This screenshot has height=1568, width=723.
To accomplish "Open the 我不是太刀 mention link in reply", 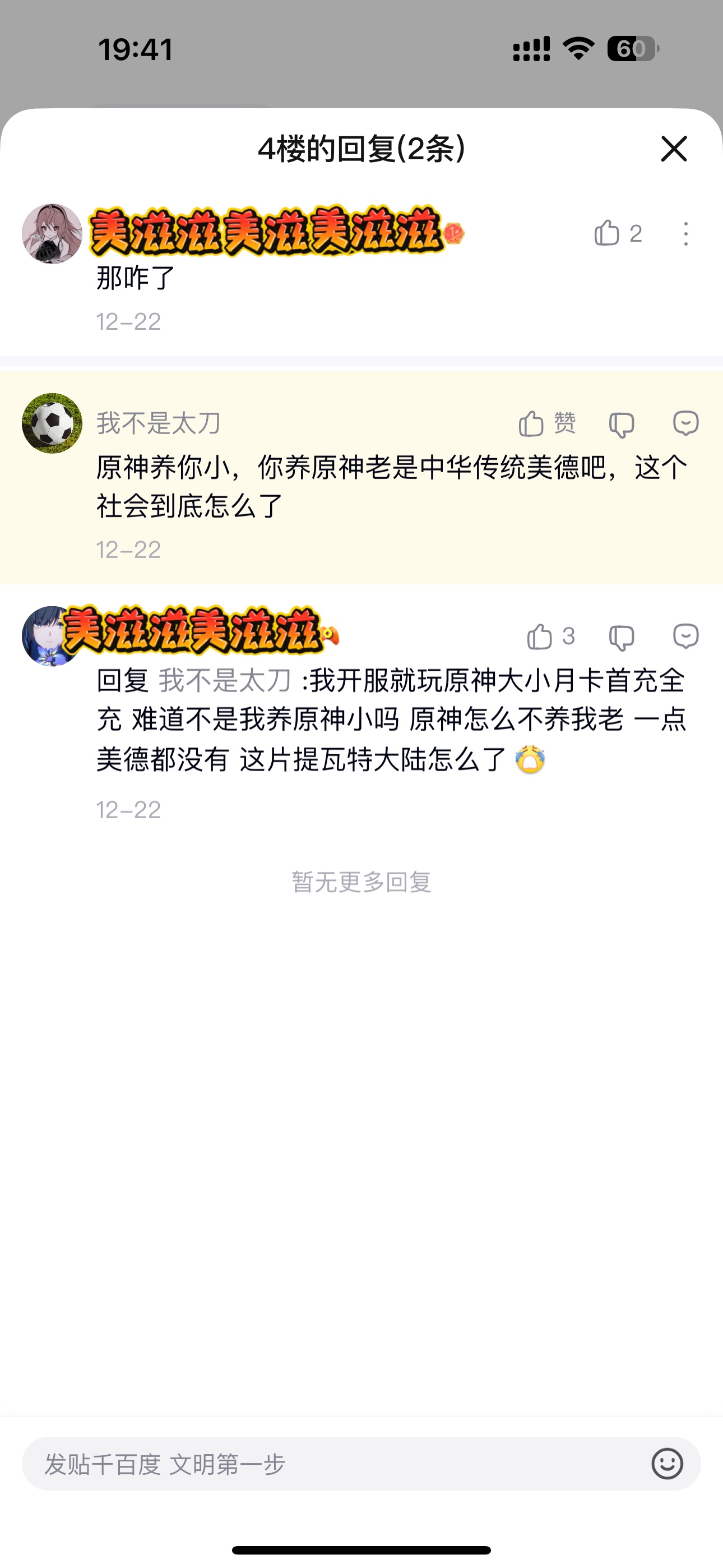I will [225, 680].
